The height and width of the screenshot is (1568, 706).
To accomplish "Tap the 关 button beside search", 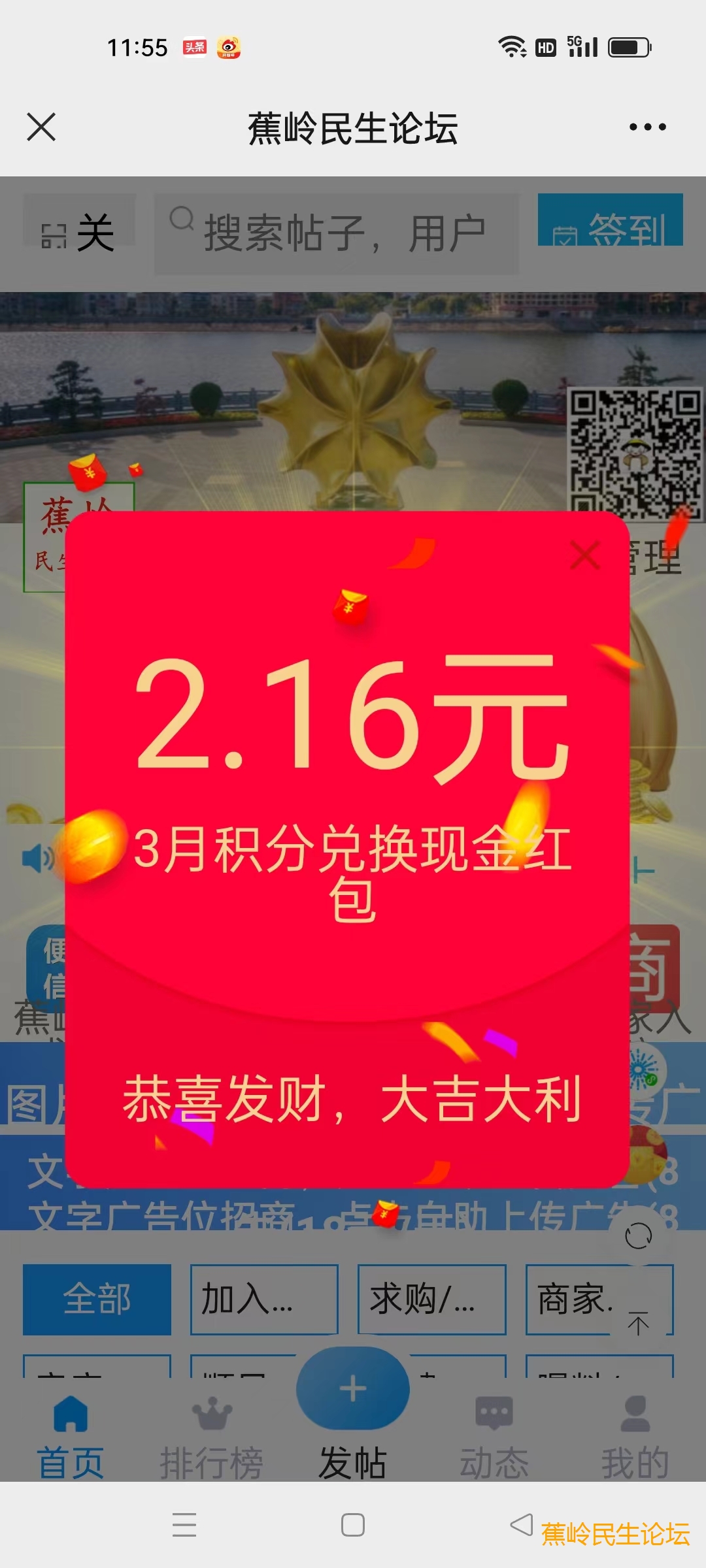I will pos(79,233).
